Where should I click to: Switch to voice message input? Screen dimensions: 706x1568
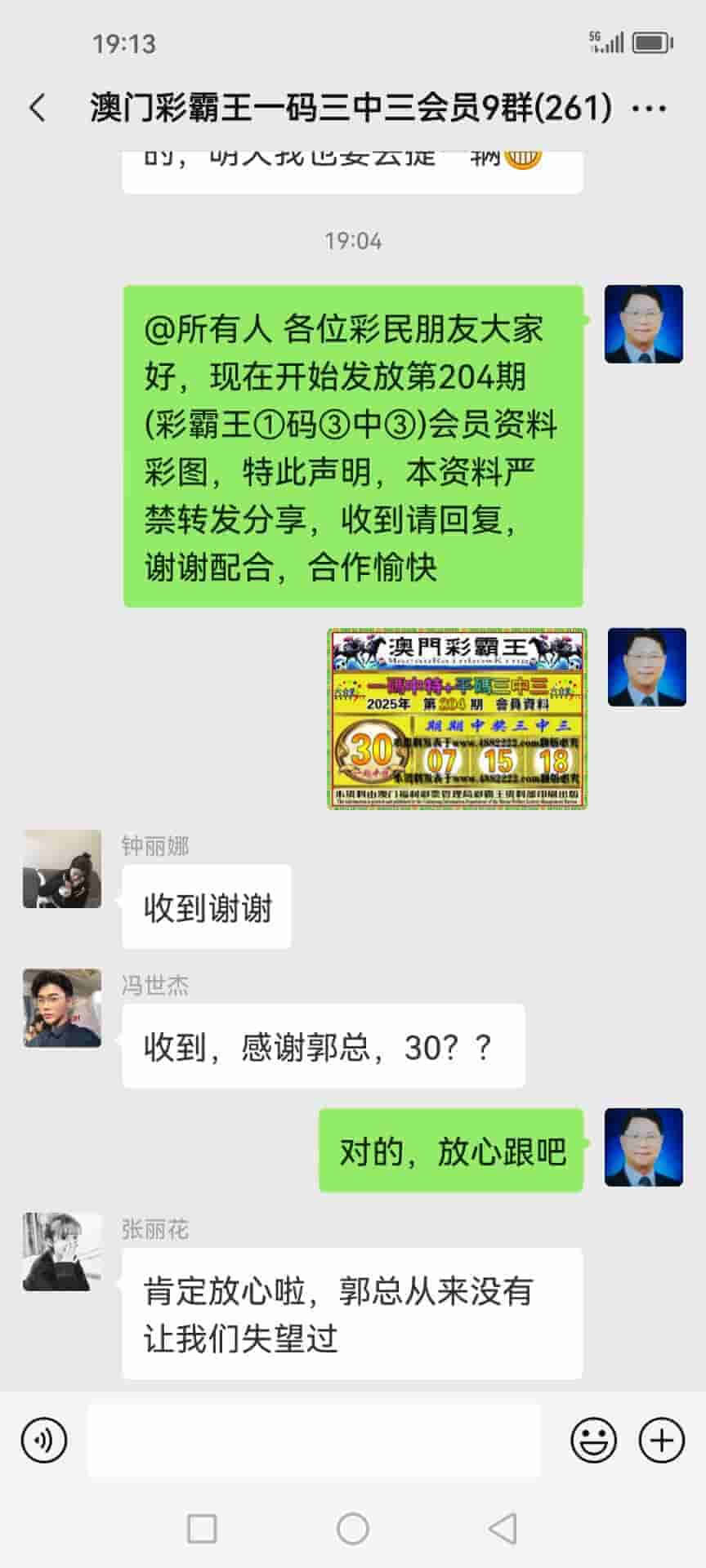(44, 1441)
